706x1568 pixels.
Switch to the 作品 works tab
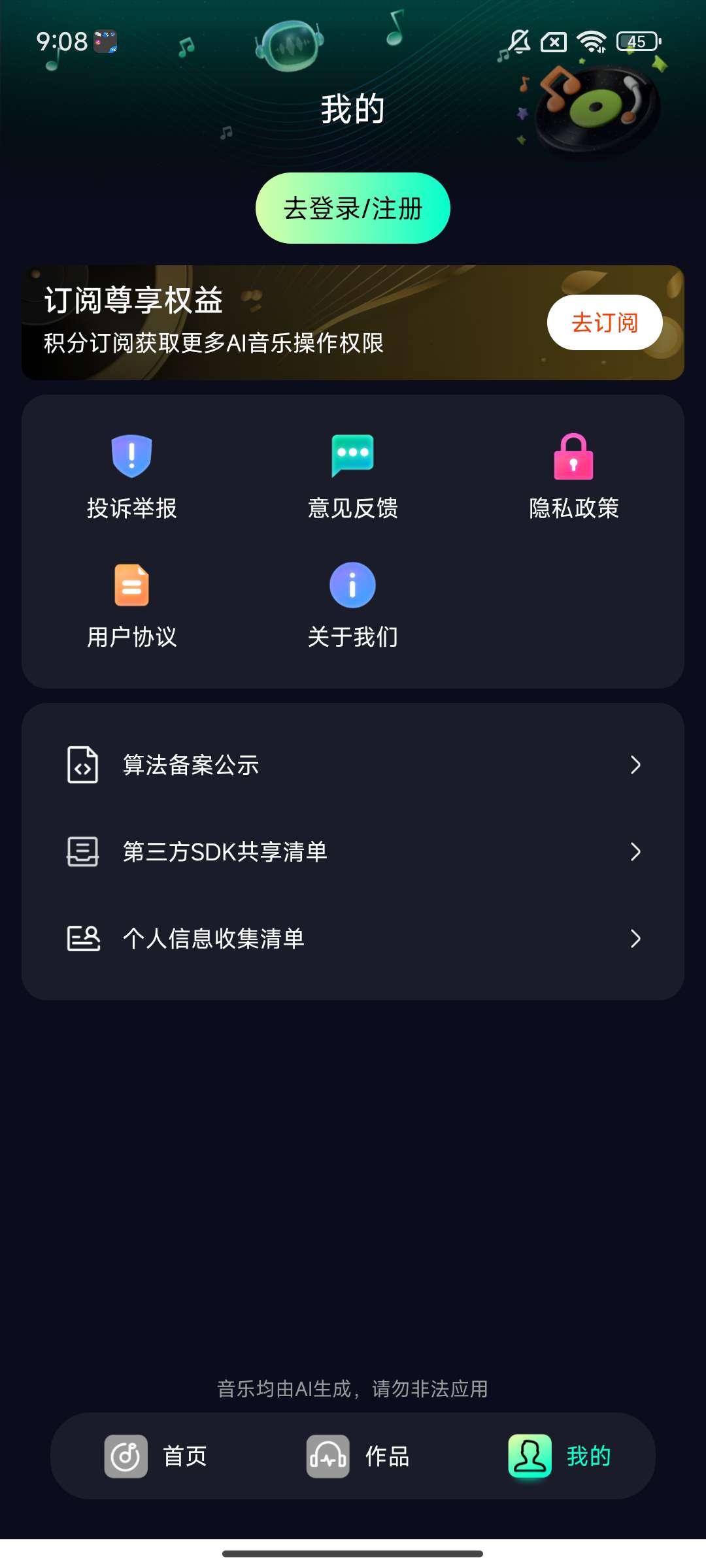pyautogui.click(x=358, y=1456)
